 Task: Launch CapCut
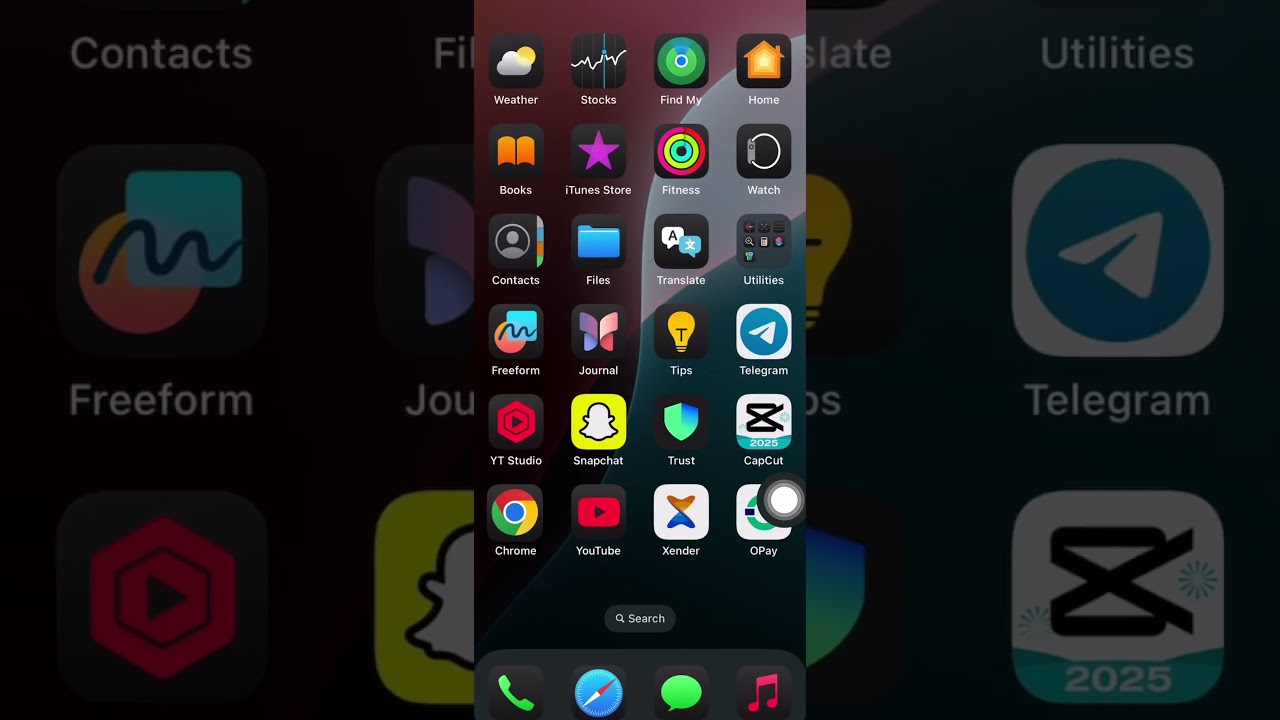click(763, 422)
